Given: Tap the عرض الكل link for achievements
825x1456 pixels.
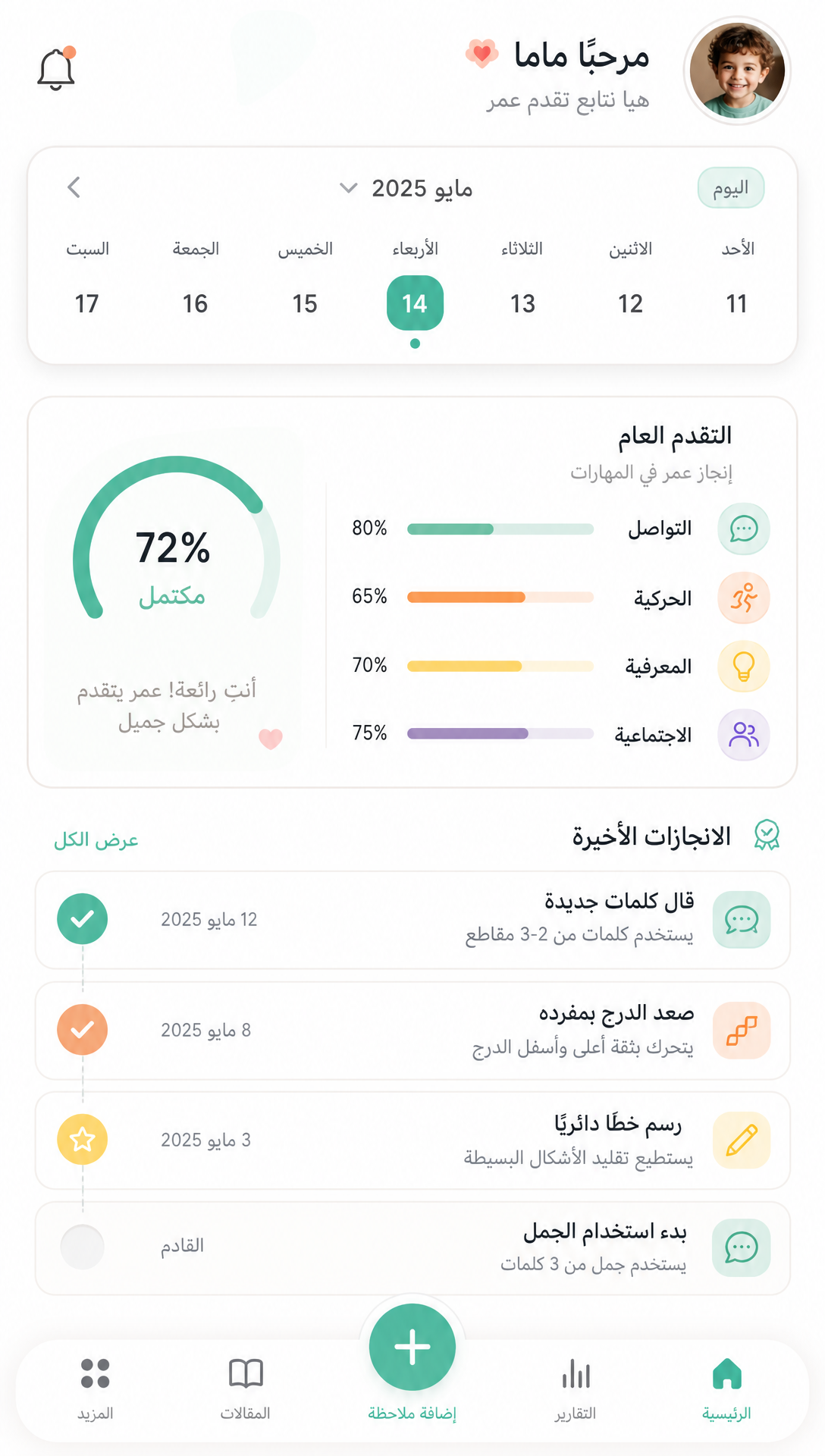Looking at the screenshot, I should (96, 839).
